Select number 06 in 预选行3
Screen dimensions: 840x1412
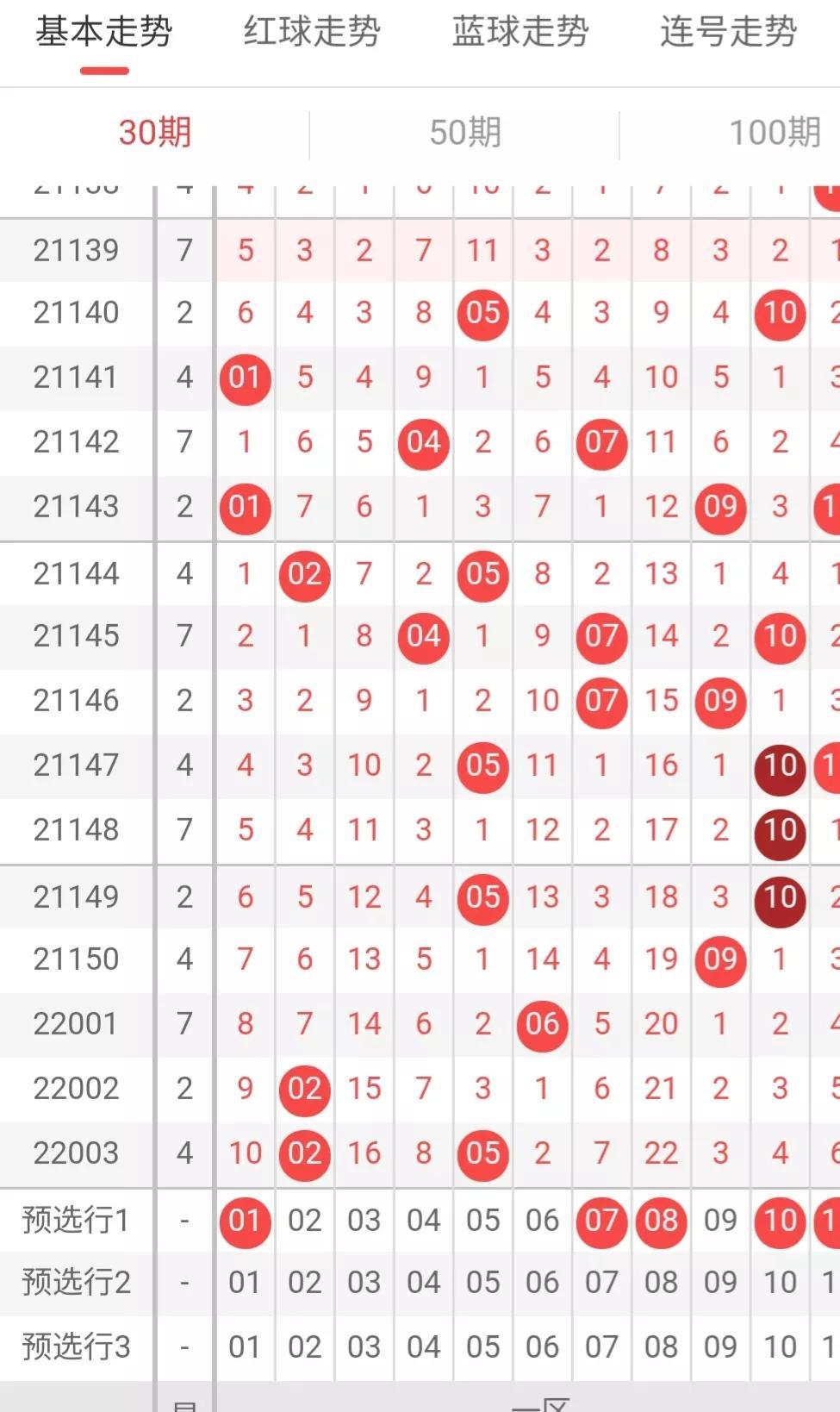(x=542, y=1346)
